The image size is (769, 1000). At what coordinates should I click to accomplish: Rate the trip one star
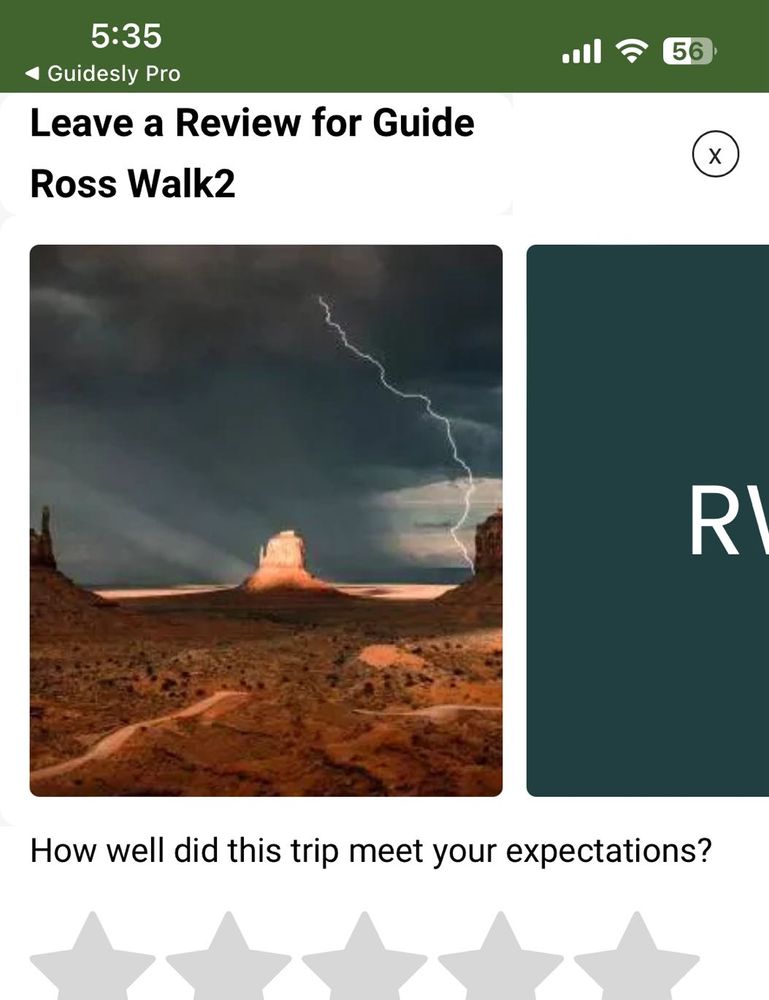pyautogui.click(x=92, y=962)
